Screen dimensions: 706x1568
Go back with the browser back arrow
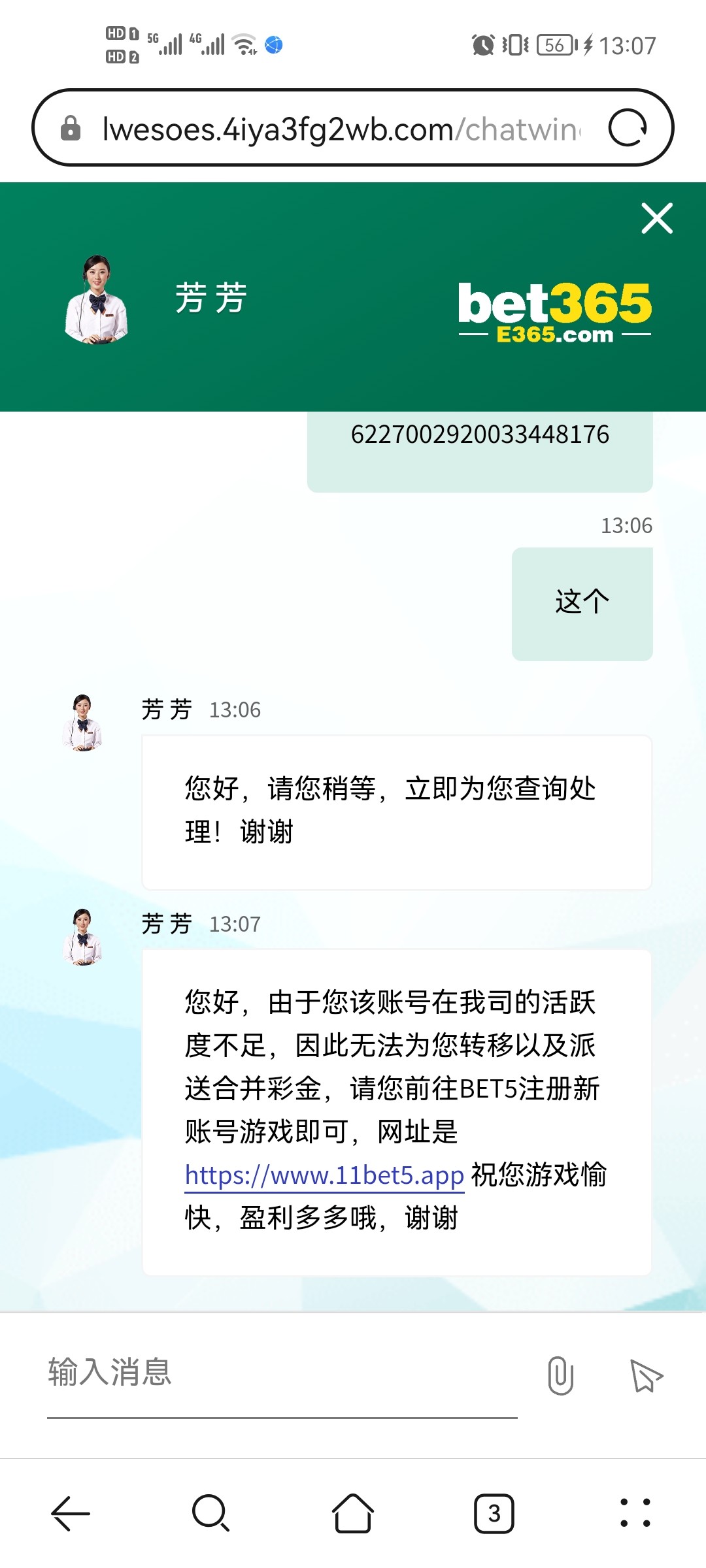click(x=71, y=1513)
